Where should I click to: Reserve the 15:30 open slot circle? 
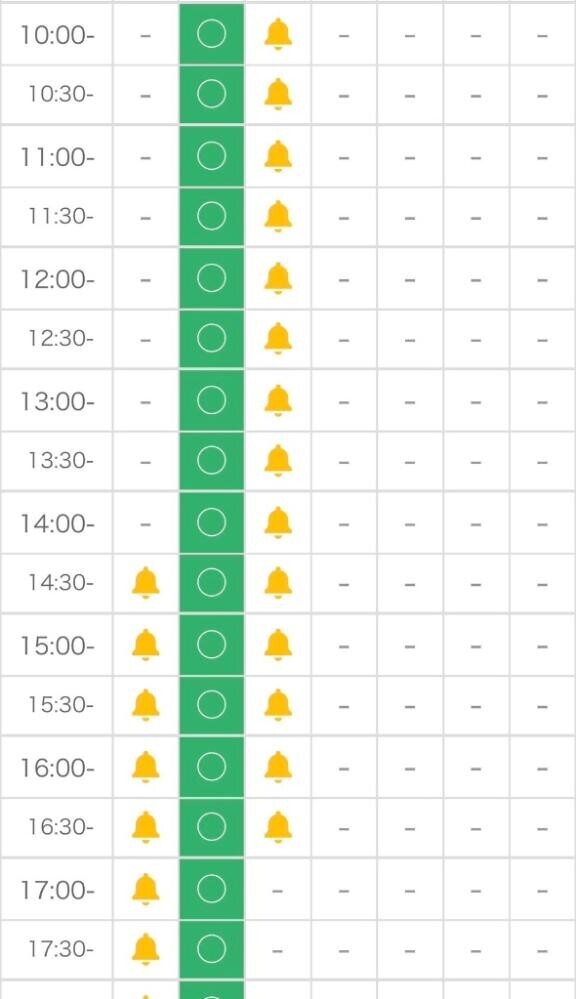click(212, 705)
